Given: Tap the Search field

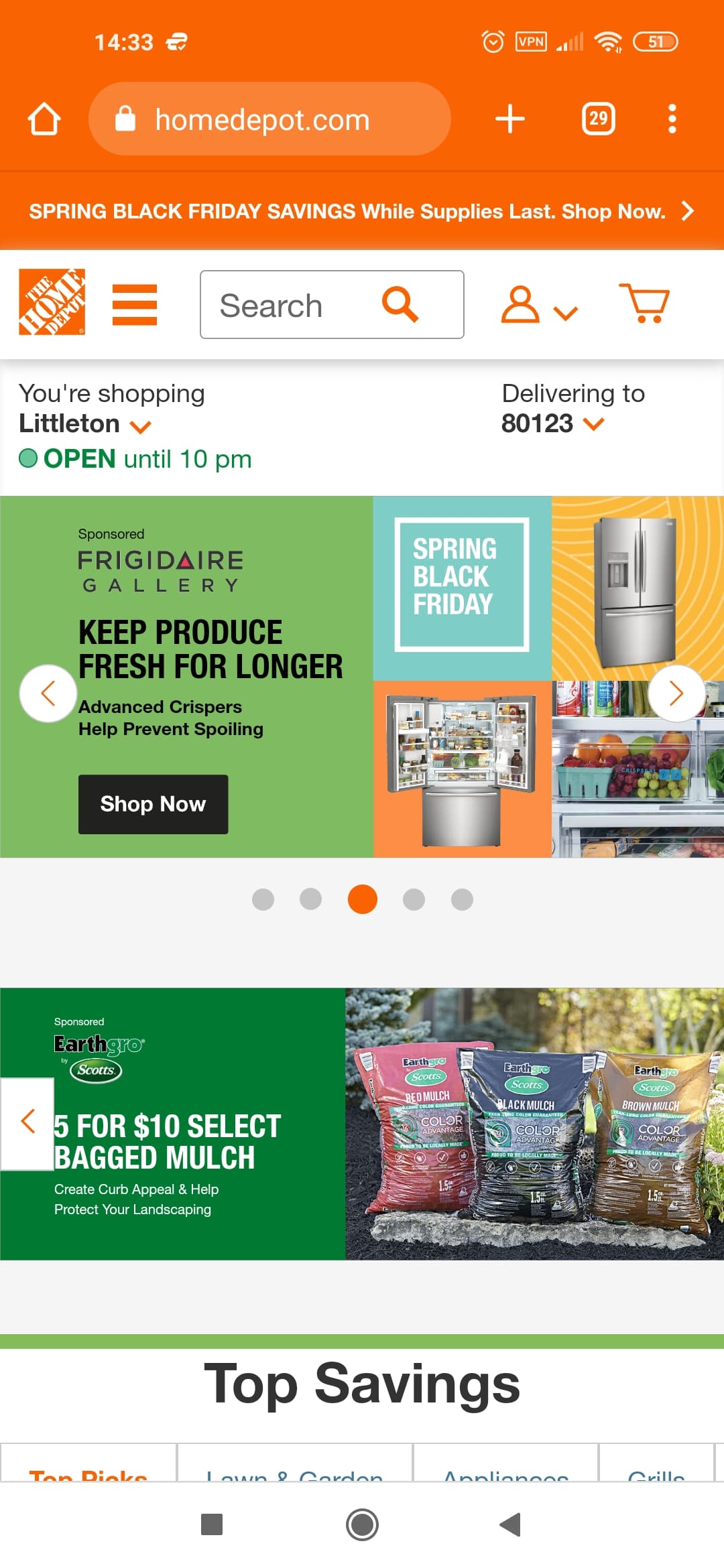Looking at the screenshot, I should [288, 305].
